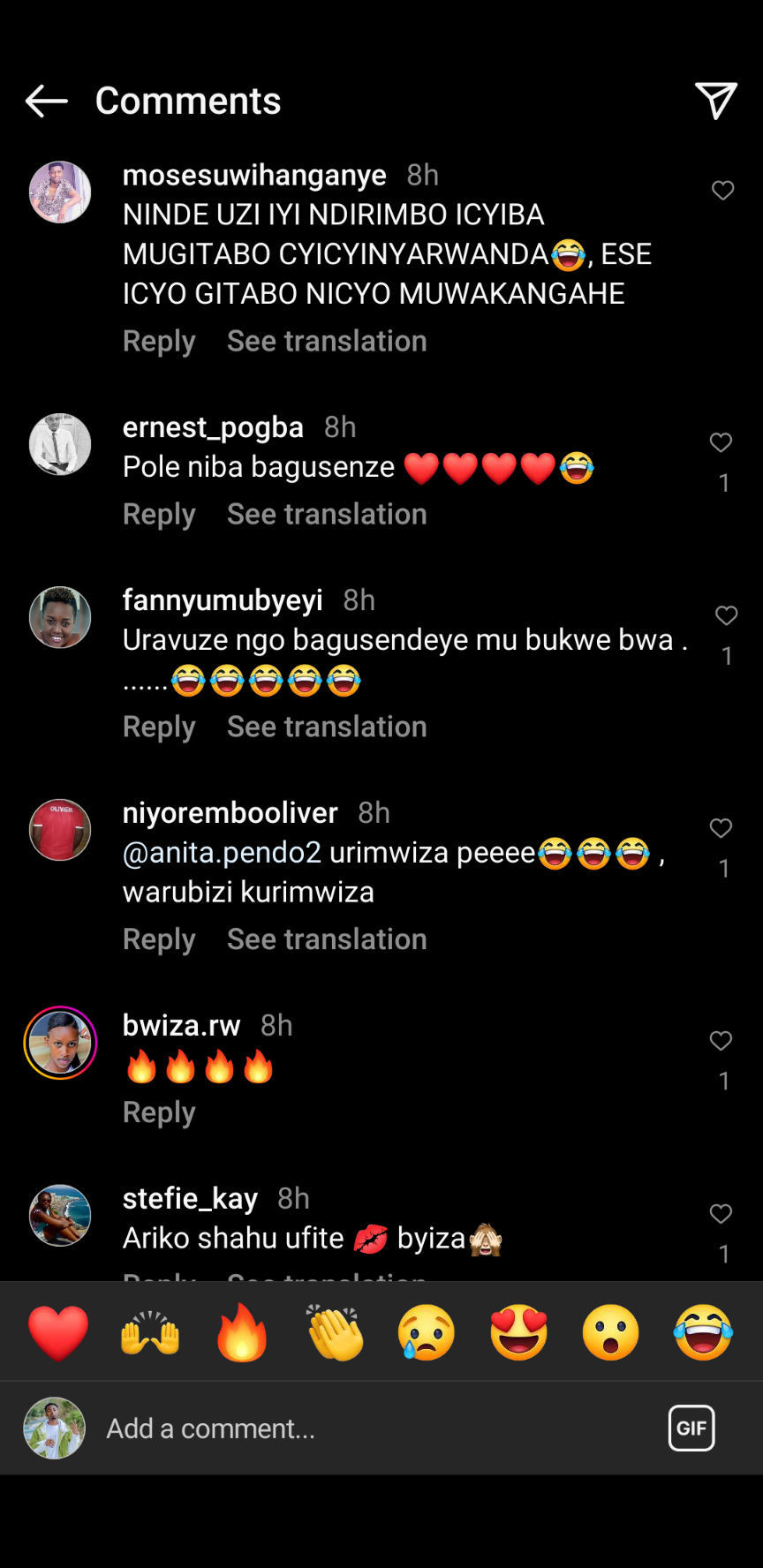Open the GIF picker
763x1568 pixels.
point(691,1428)
